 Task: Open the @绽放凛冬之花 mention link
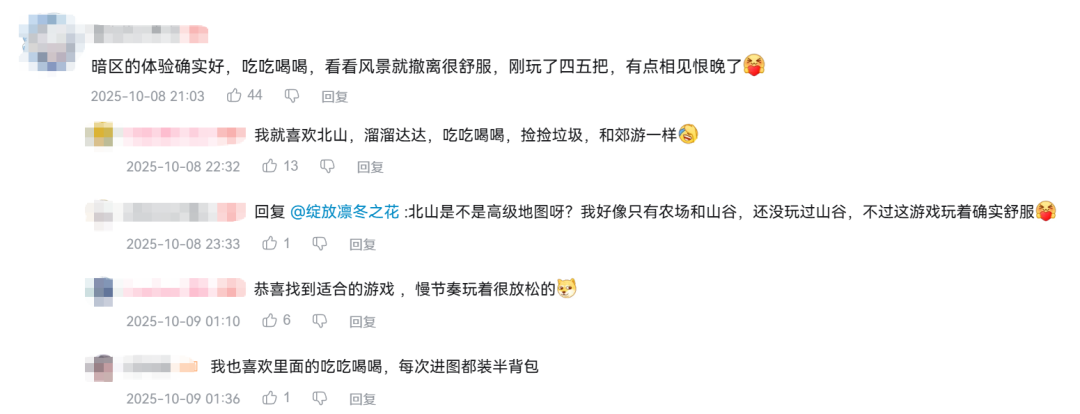coord(345,211)
